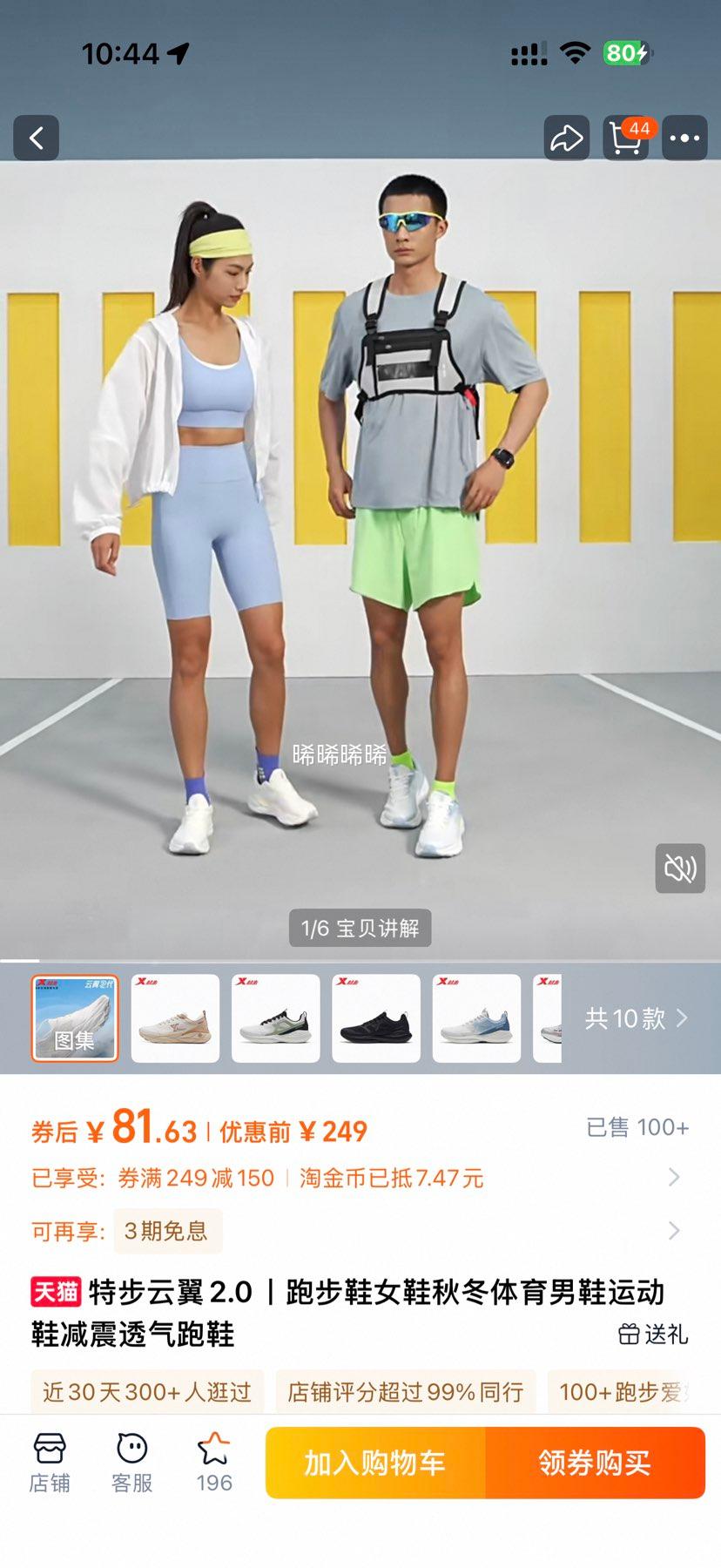Viewport: 721px width, 1568px height.
Task: Select the 图集 gallery thumbnail
Action: pyautogui.click(x=75, y=1018)
